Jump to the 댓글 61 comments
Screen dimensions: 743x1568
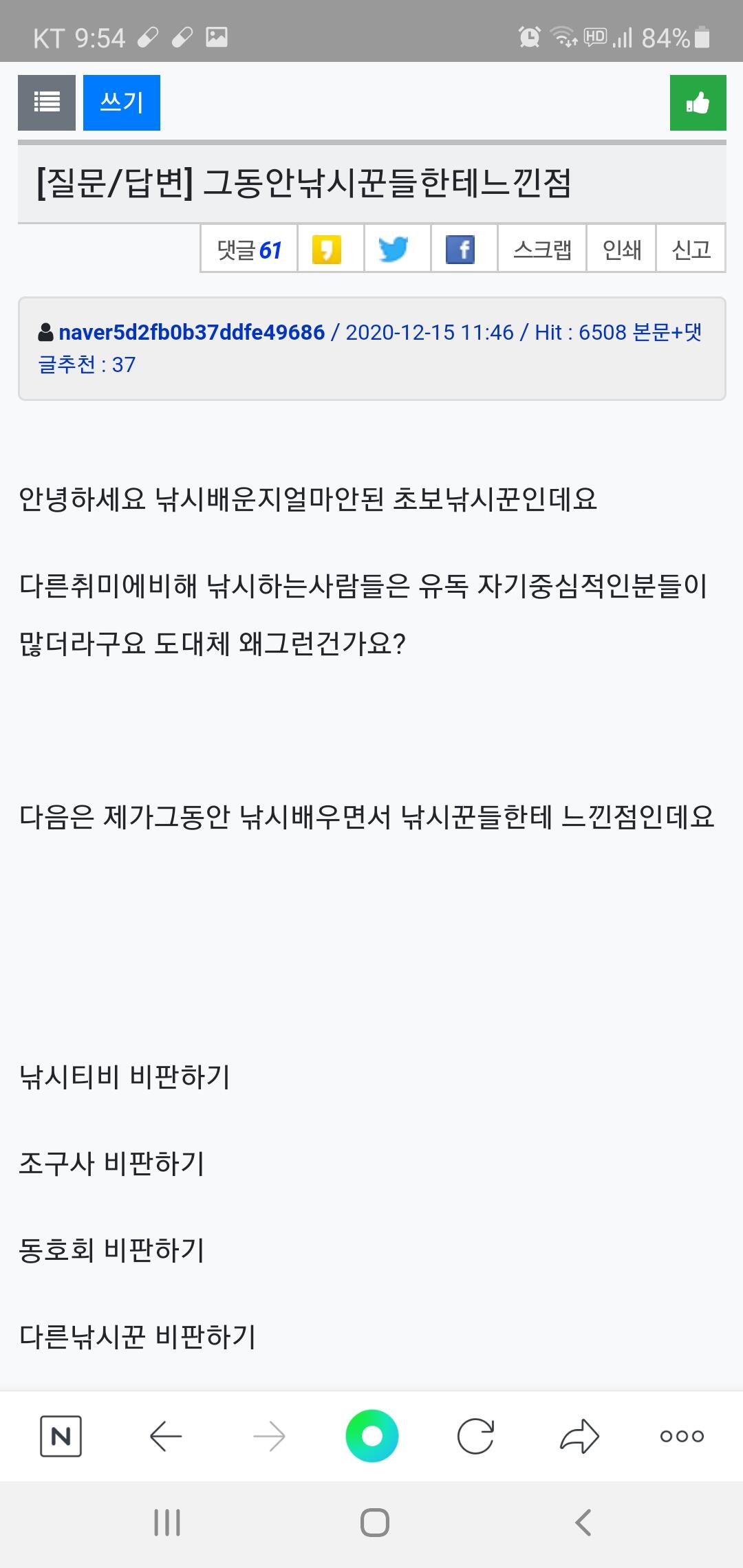click(249, 249)
